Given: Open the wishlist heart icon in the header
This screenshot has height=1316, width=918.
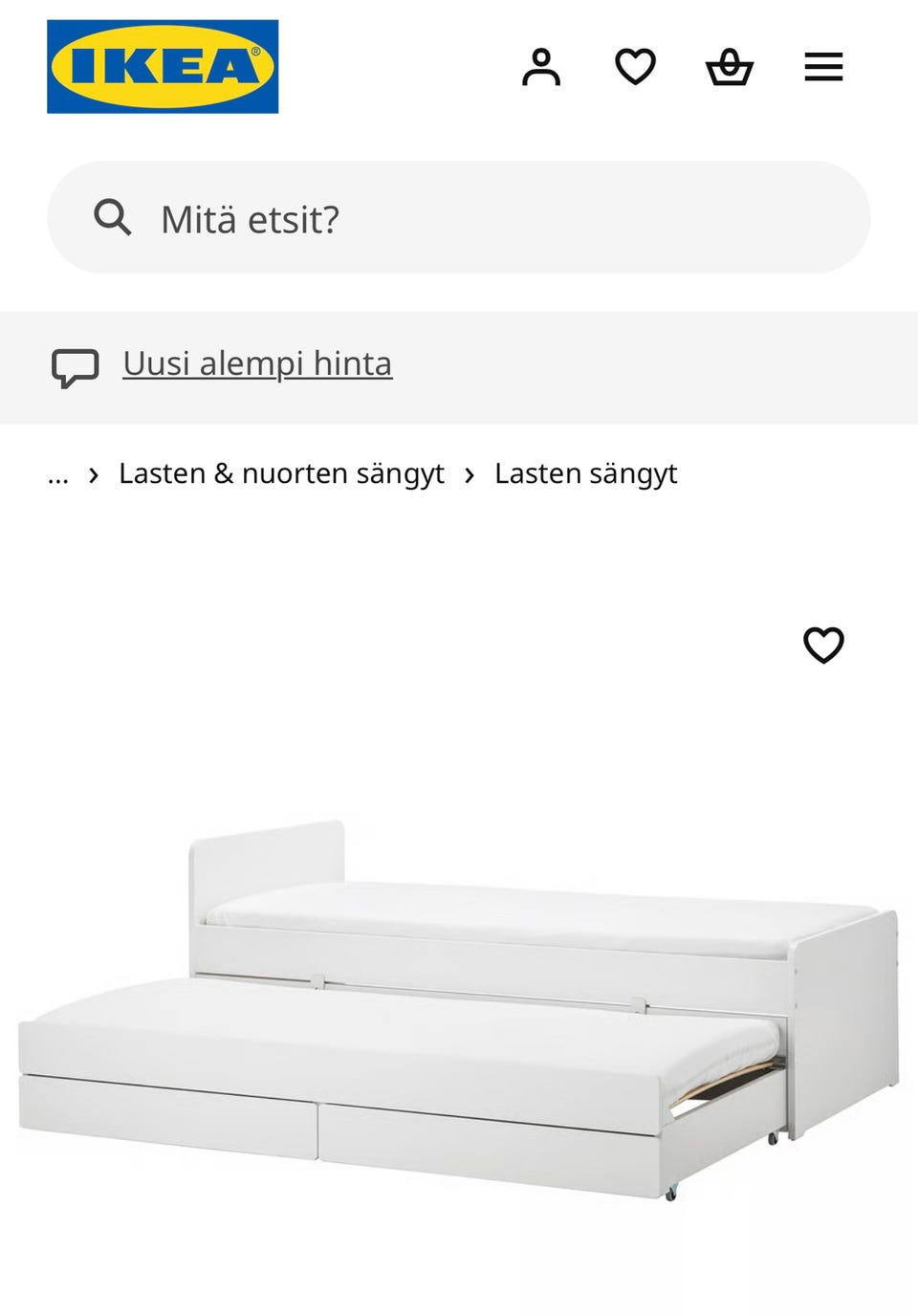Looking at the screenshot, I should [635, 66].
